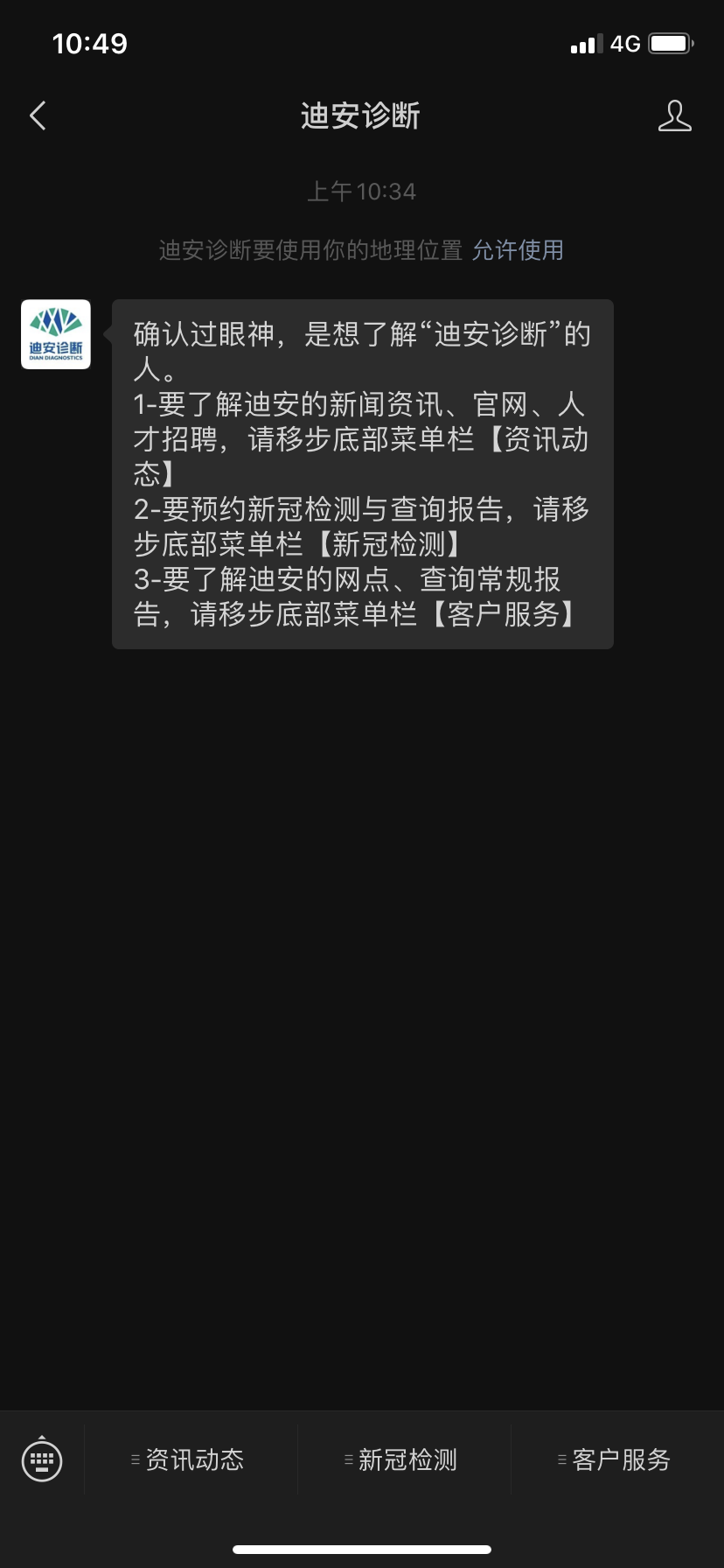Switch to the keyboard input
Screen dimensions: 724x1568
click(x=42, y=1459)
